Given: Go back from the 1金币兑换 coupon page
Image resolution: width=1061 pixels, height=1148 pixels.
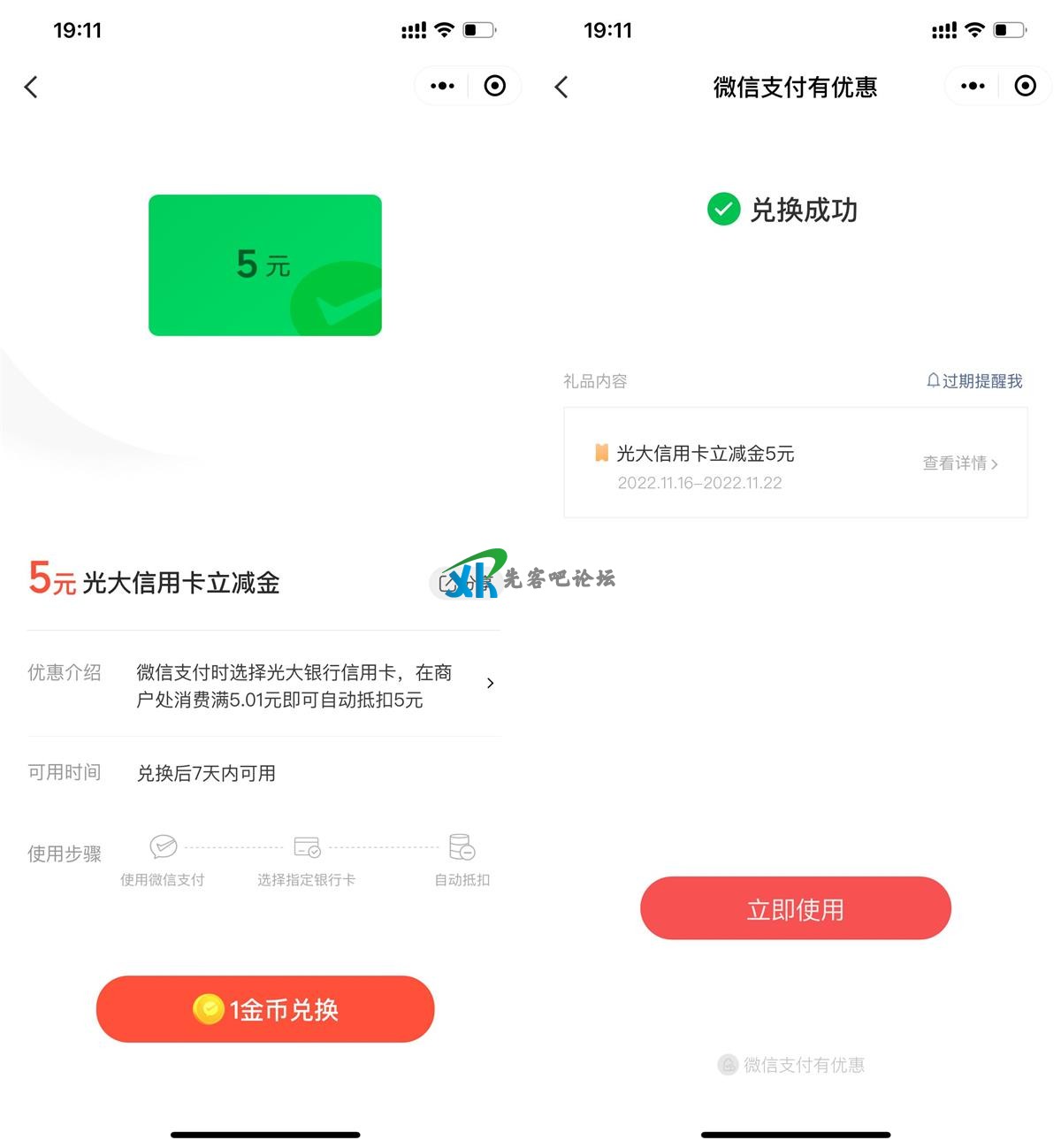Looking at the screenshot, I should [31, 87].
